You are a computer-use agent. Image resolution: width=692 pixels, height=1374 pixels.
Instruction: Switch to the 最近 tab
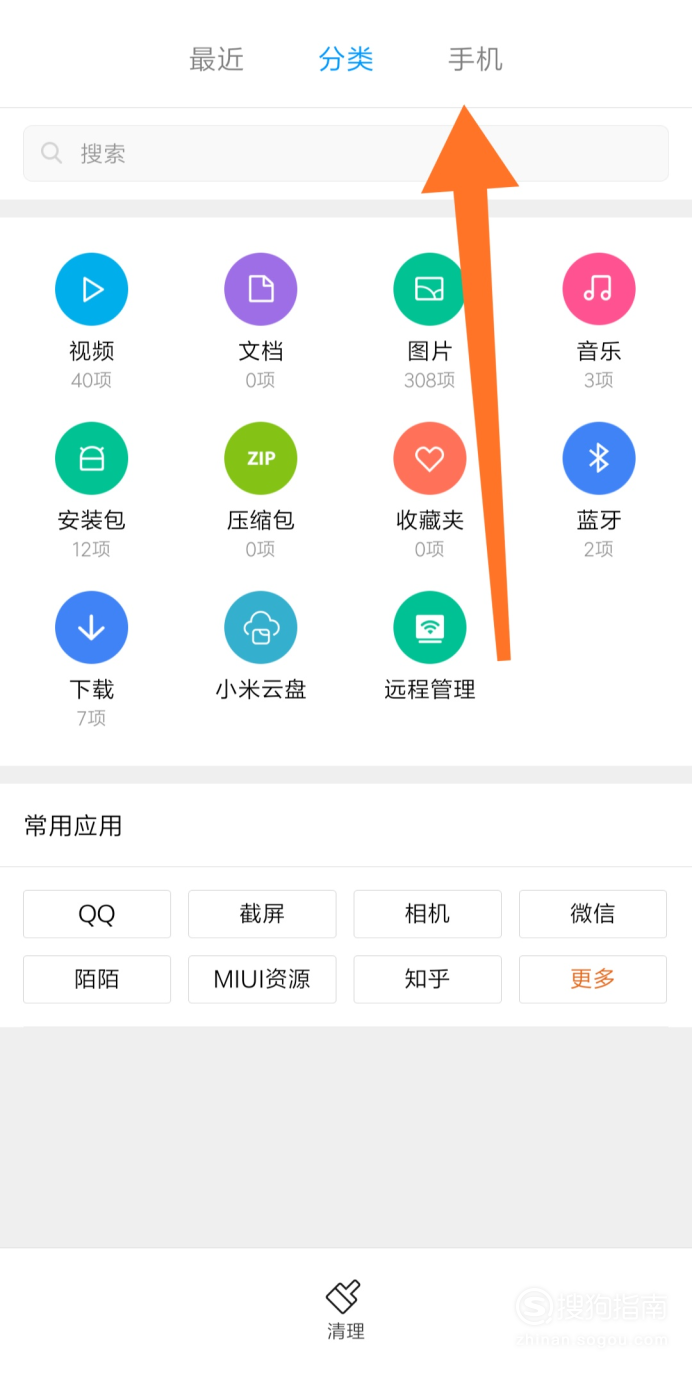click(x=216, y=60)
